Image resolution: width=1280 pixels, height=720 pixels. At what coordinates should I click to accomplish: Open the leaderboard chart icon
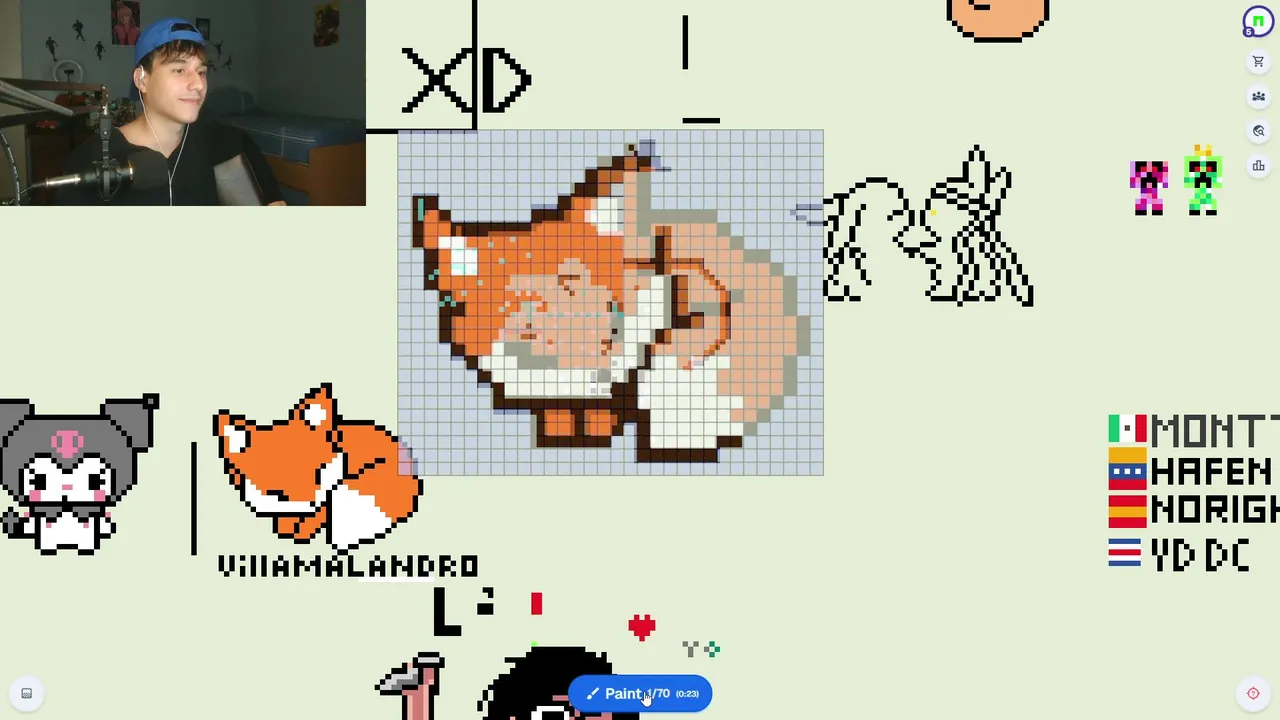pyautogui.click(x=1258, y=166)
